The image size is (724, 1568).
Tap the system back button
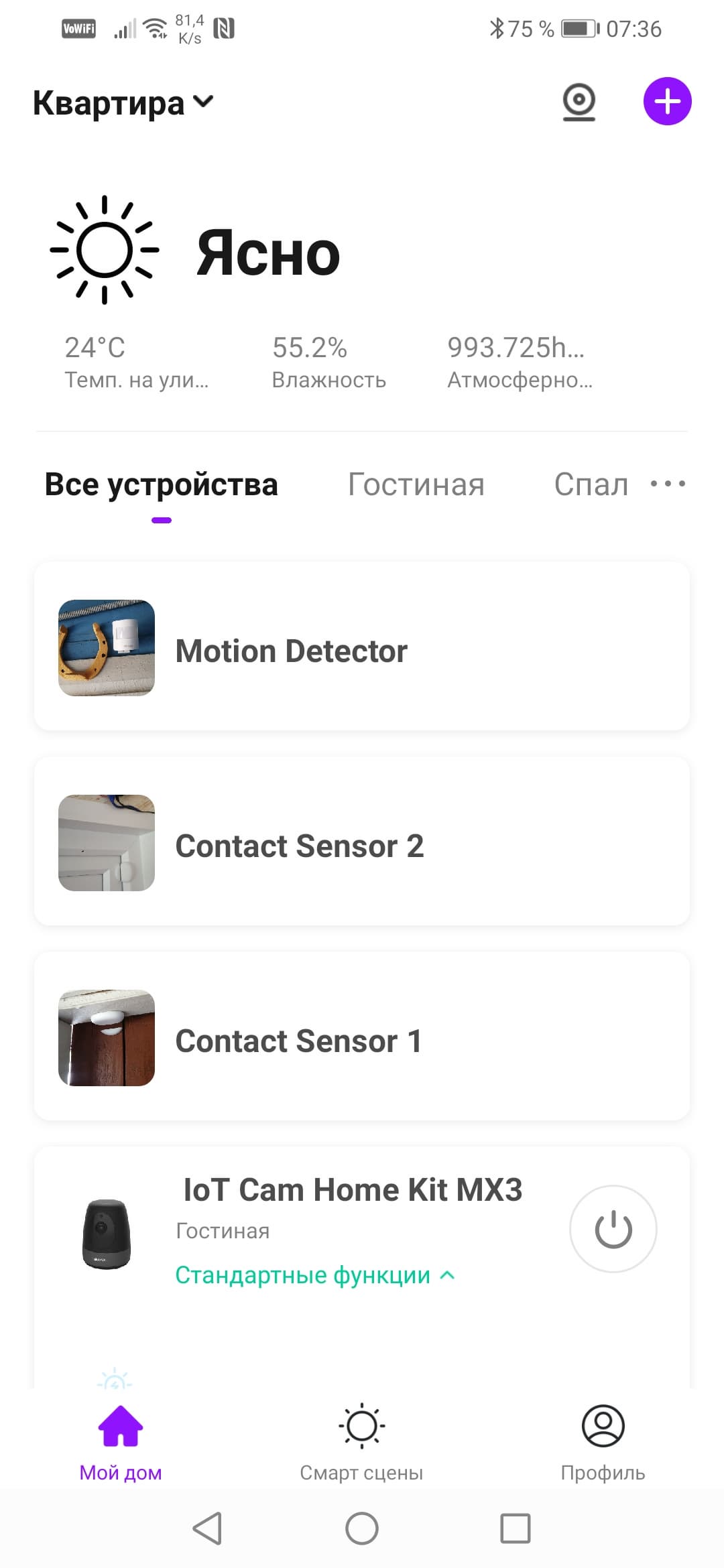[207, 1528]
